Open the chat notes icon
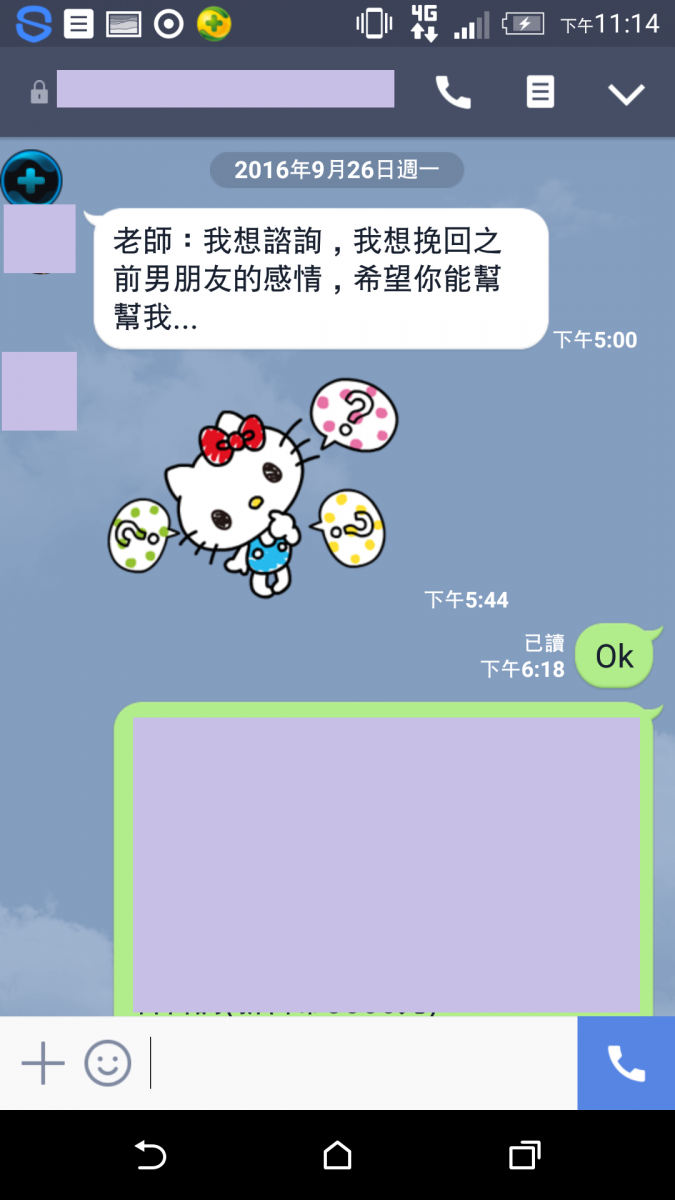The image size is (675, 1200). pos(540,93)
